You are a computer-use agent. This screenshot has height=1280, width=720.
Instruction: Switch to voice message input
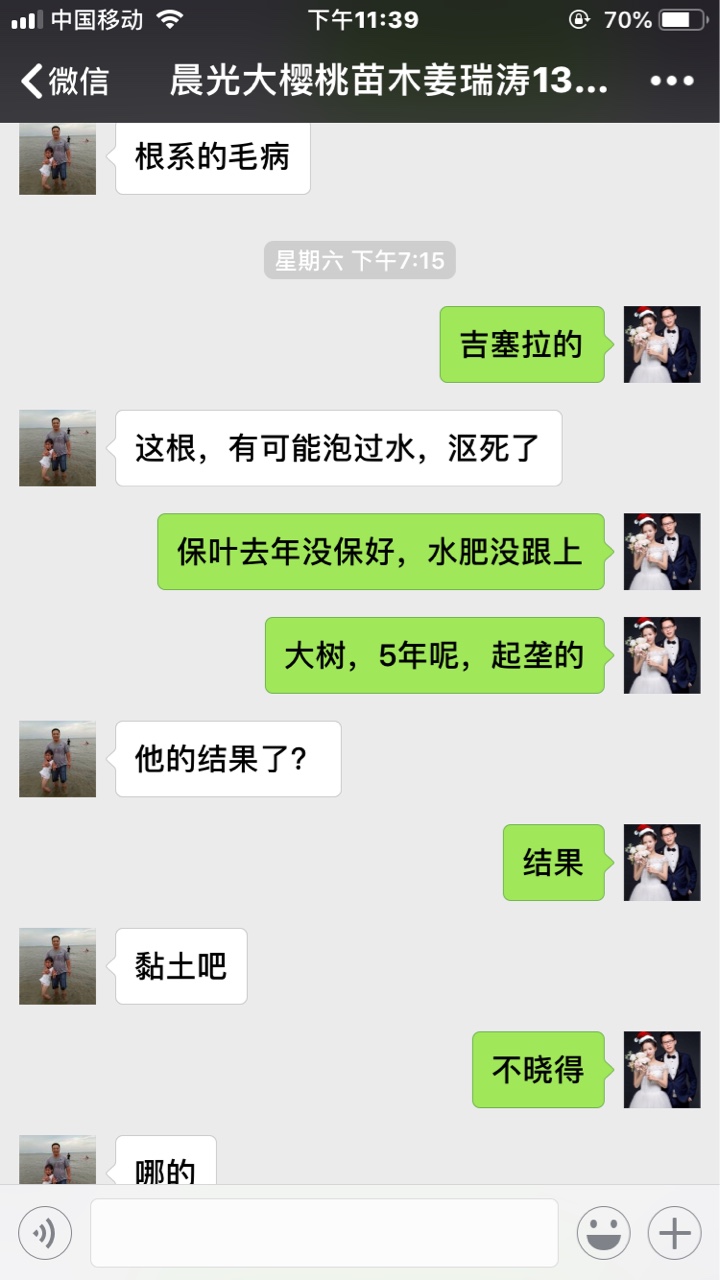[x=45, y=1233]
